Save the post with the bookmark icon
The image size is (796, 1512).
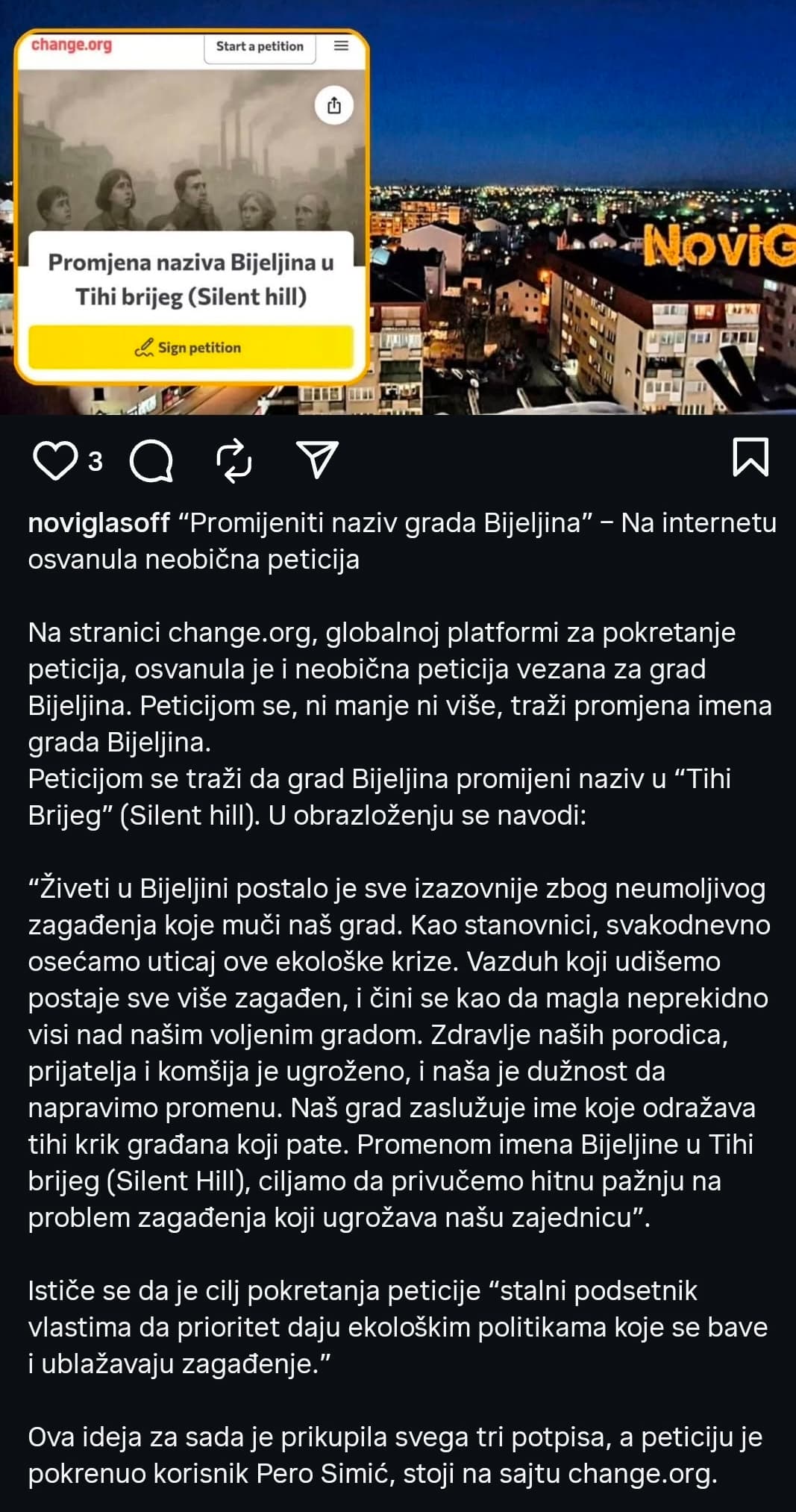750,457
